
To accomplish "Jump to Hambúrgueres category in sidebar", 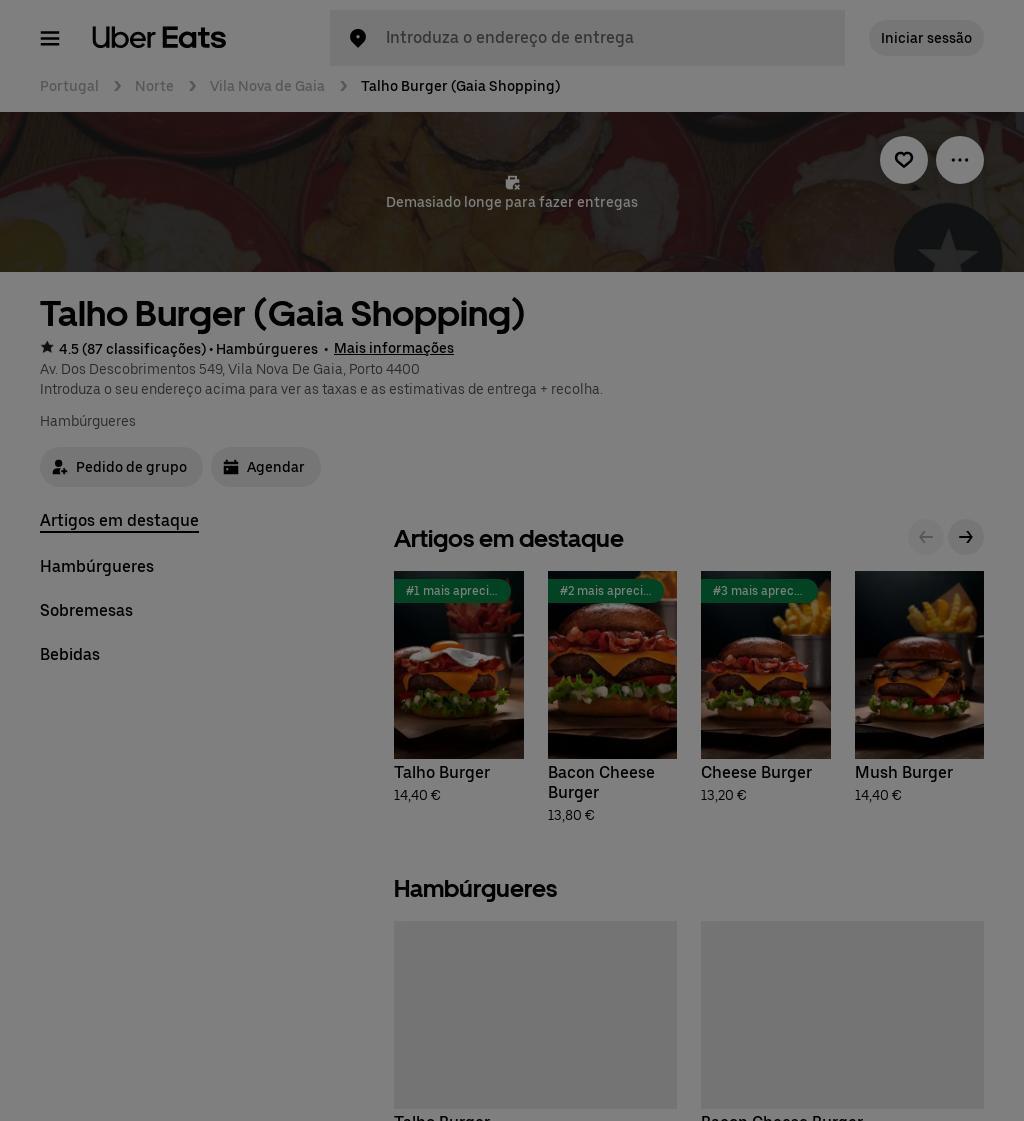I will [x=97, y=566].
